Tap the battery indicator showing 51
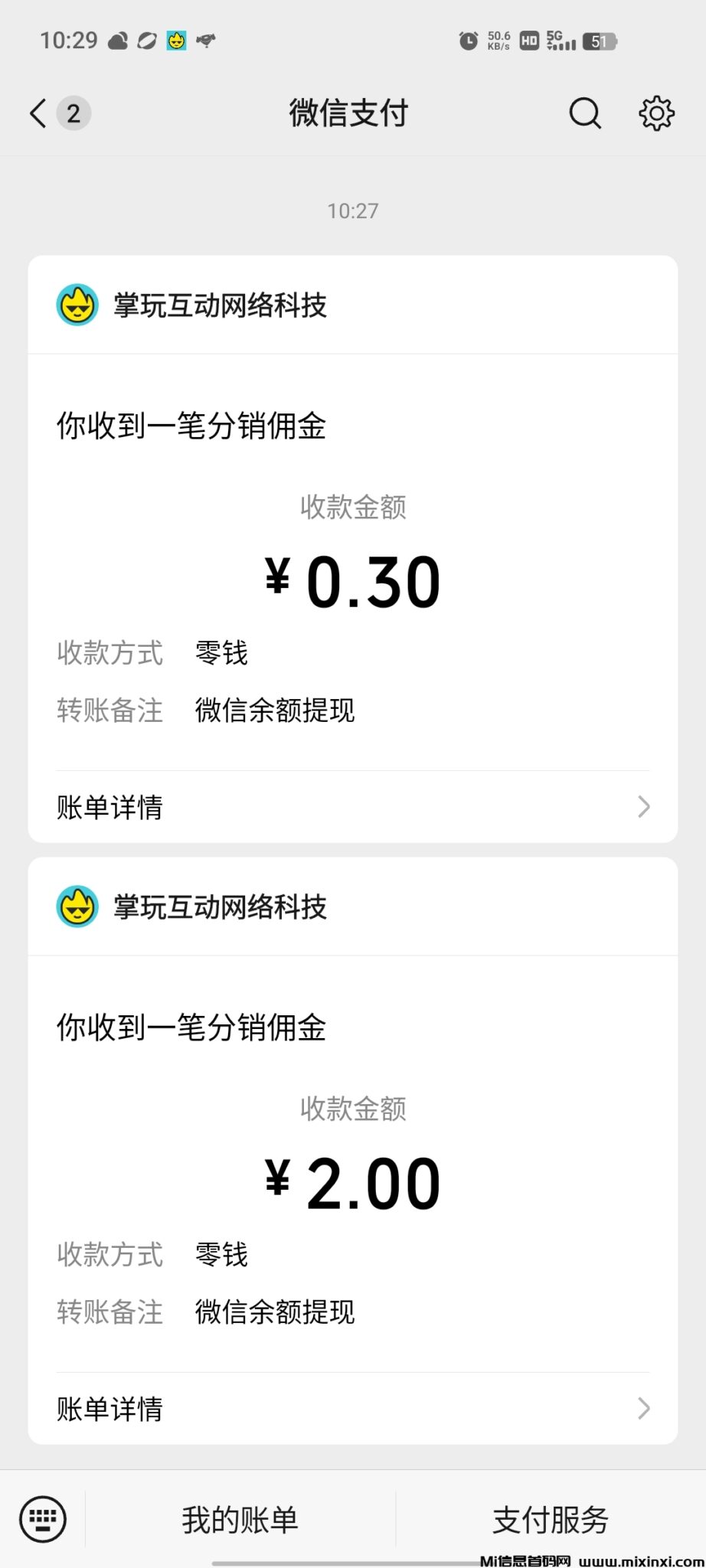The height and width of the screenshot is (1568, 706). click(x=599, y=41)
